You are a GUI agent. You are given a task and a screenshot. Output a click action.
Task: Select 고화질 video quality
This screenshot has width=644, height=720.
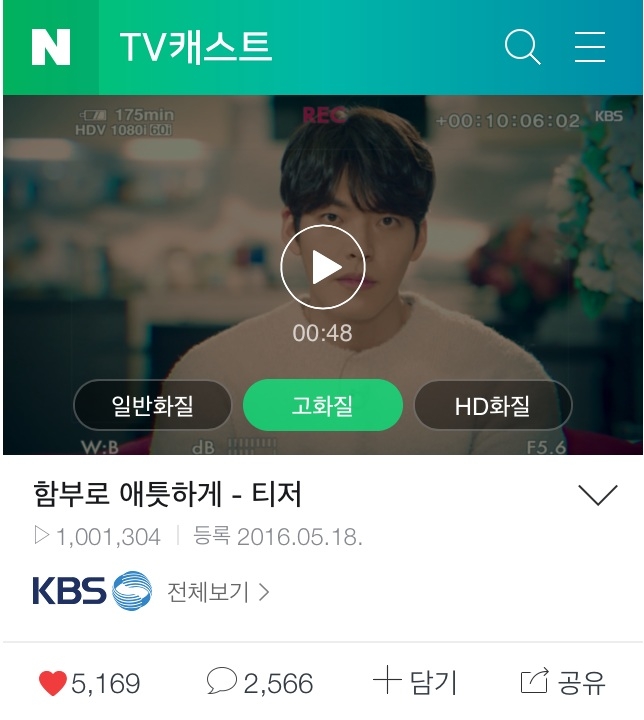(322, 406)
